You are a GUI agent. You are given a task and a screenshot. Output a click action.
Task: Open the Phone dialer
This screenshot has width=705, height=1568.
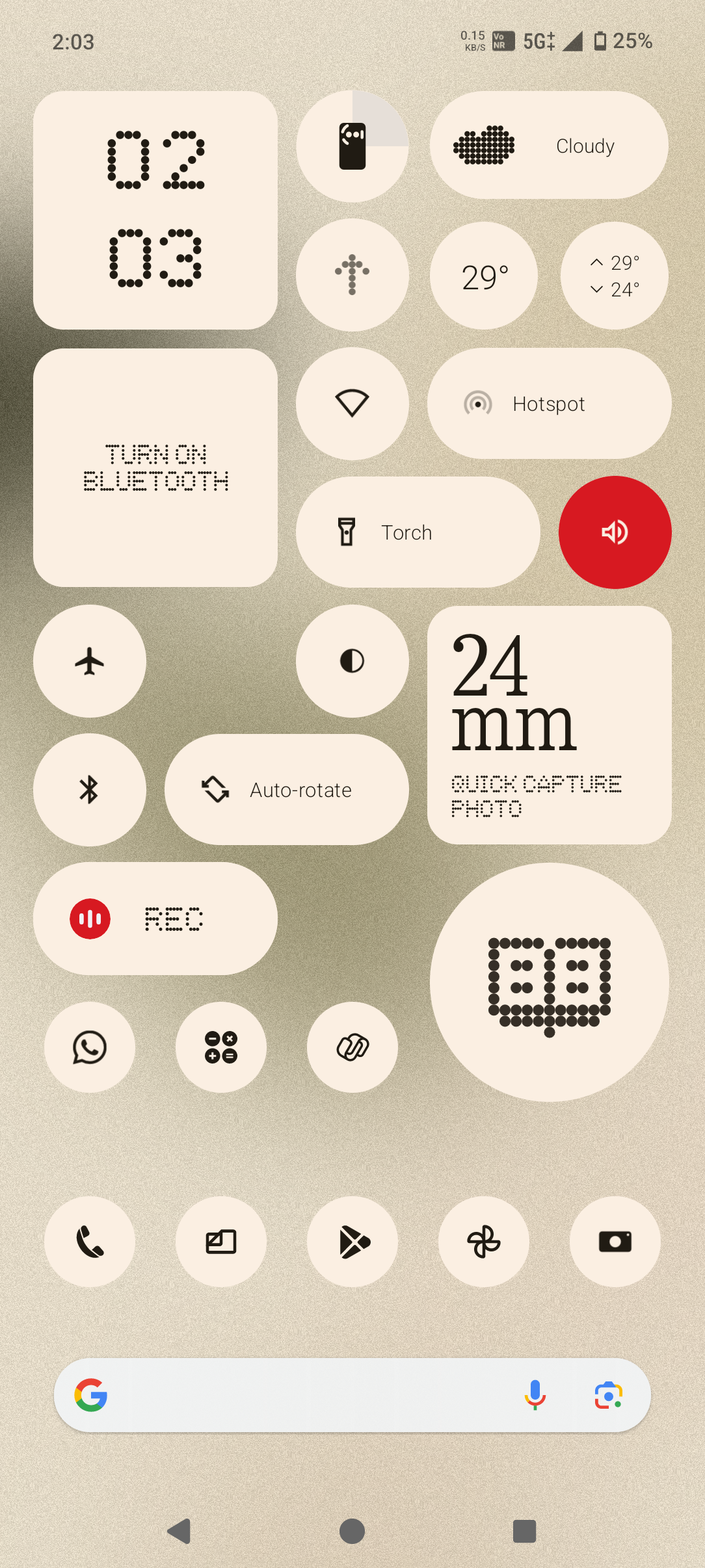click(90, 1242)
